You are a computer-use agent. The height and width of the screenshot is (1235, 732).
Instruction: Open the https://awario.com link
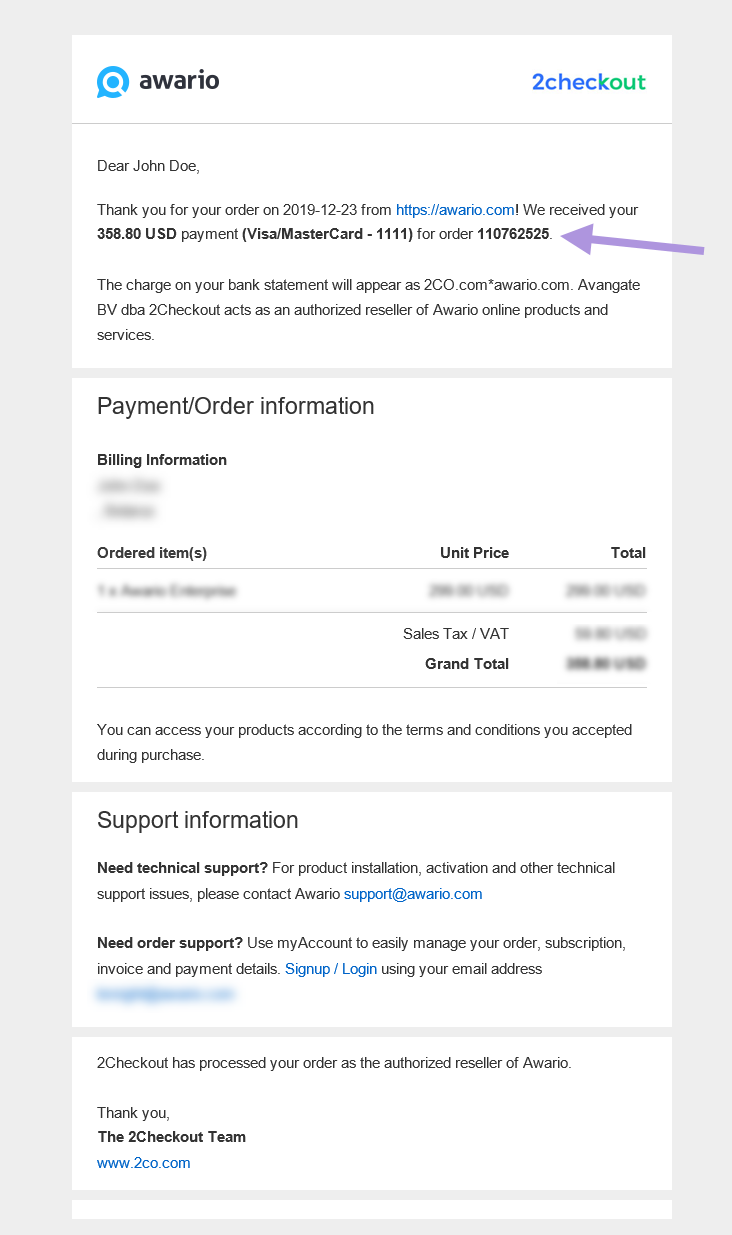click(x=455, y=210)
